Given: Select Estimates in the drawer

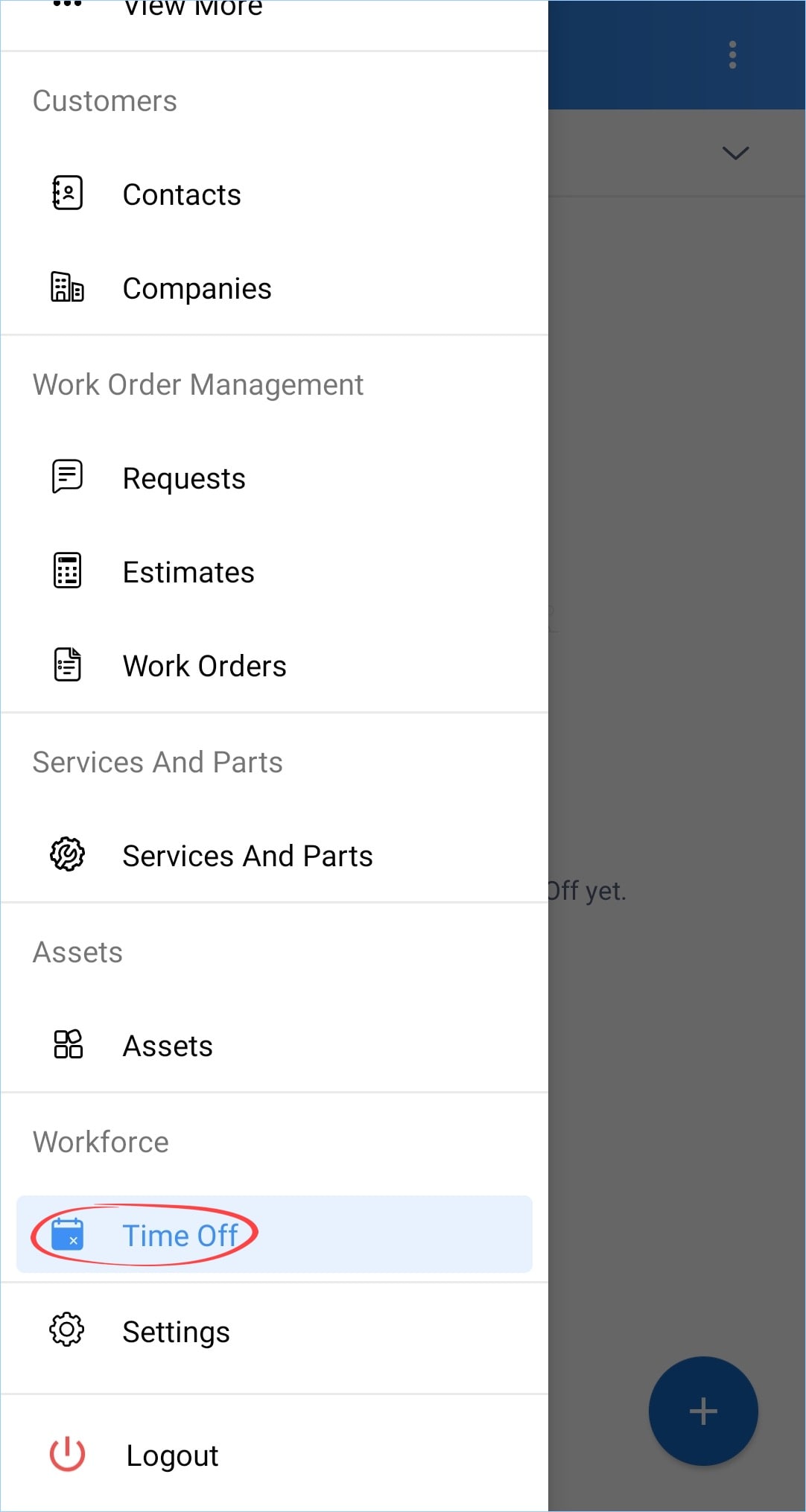Looking at the screenshot, I should pyautogui.click(x=274, y=572).
